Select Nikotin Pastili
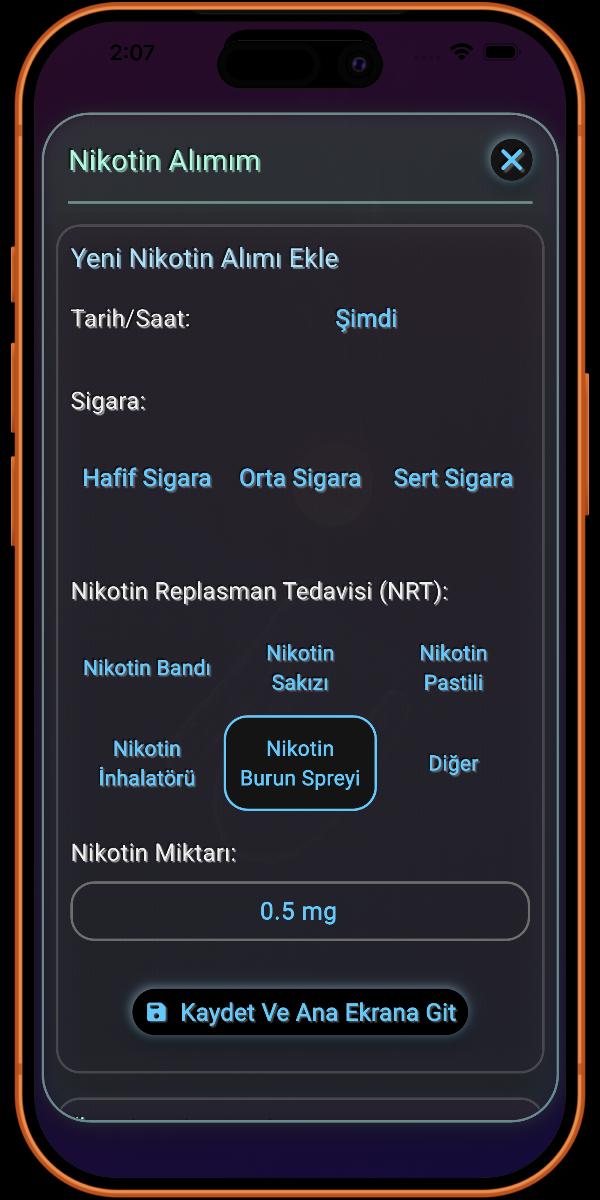Viewport: 600px width, 1200px height. coord(453,668)
